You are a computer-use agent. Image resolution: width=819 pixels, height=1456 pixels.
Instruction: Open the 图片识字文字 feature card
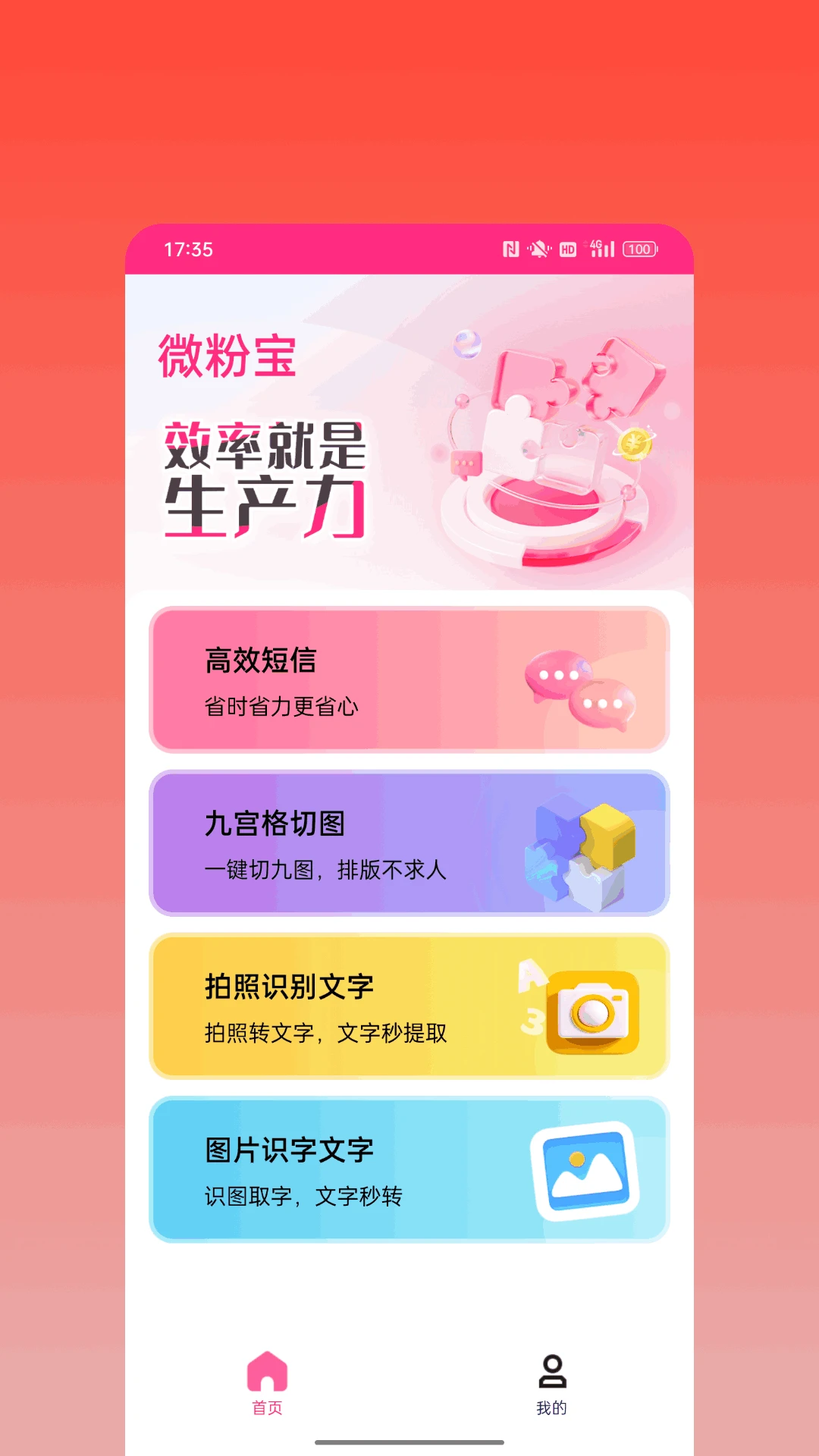[x=408, y=1168]
